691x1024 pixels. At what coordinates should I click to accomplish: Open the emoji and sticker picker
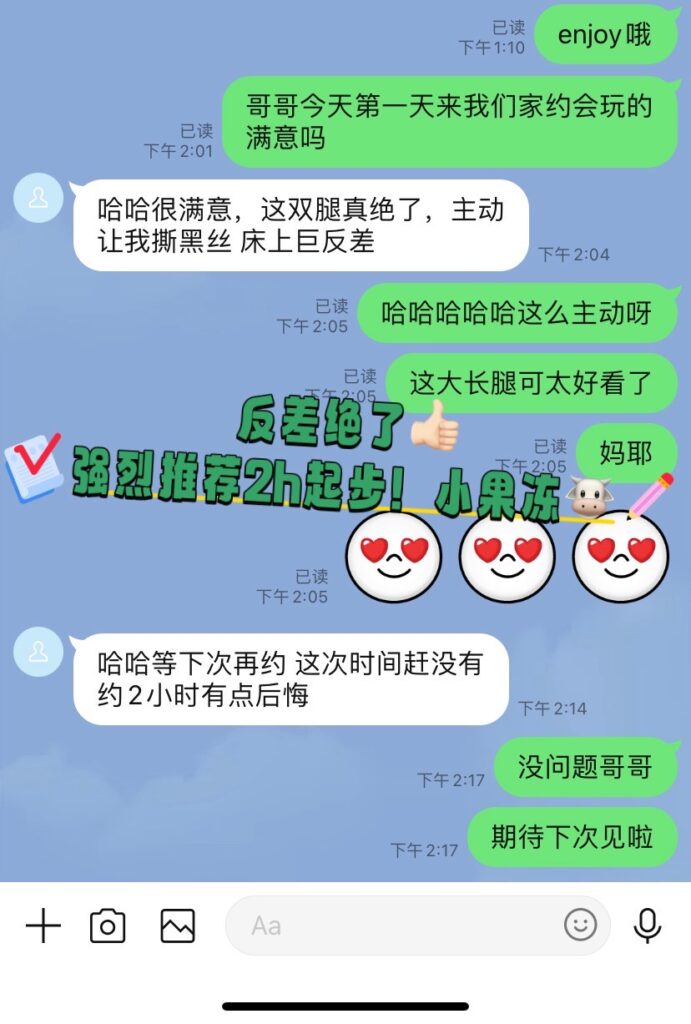click(x=580, y=925)
